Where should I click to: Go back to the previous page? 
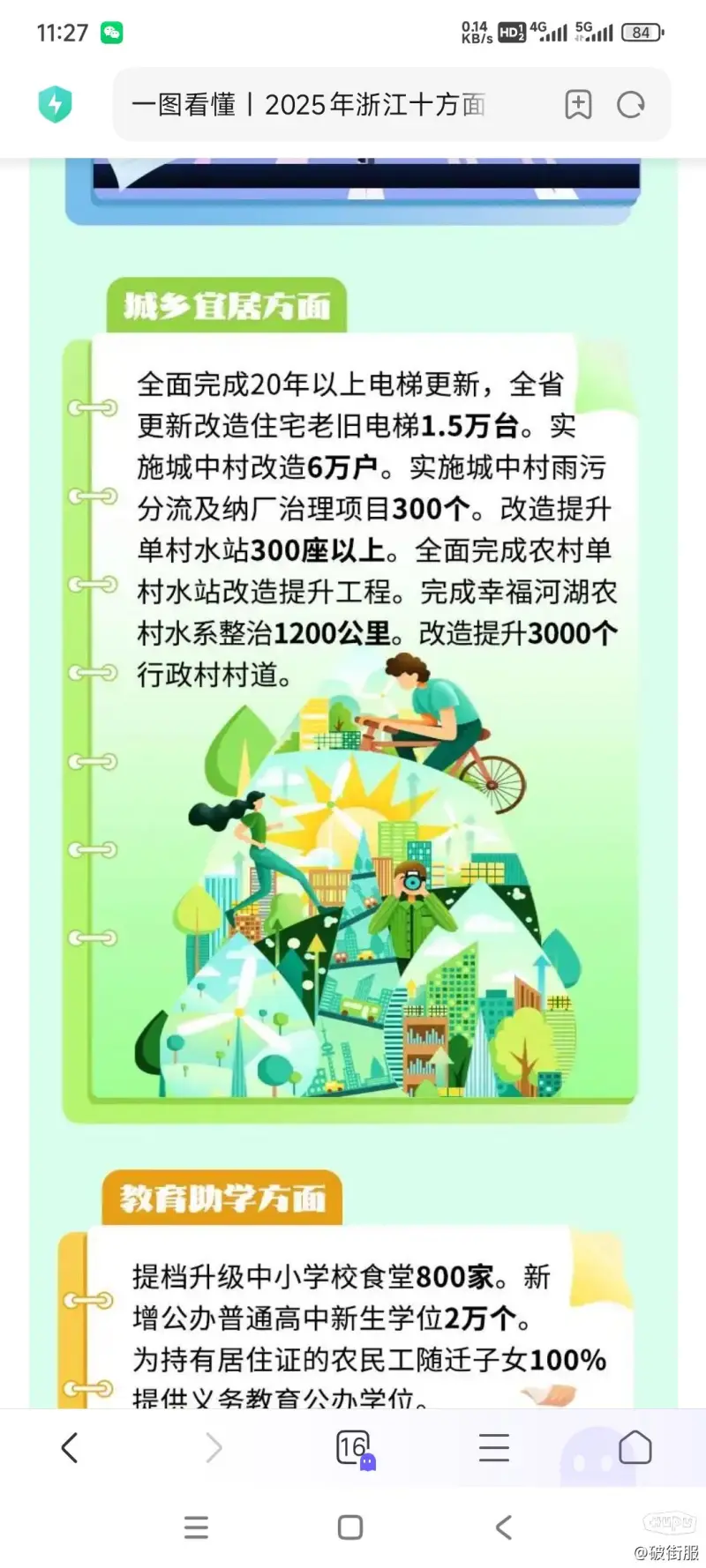[x=70, y=1447]
